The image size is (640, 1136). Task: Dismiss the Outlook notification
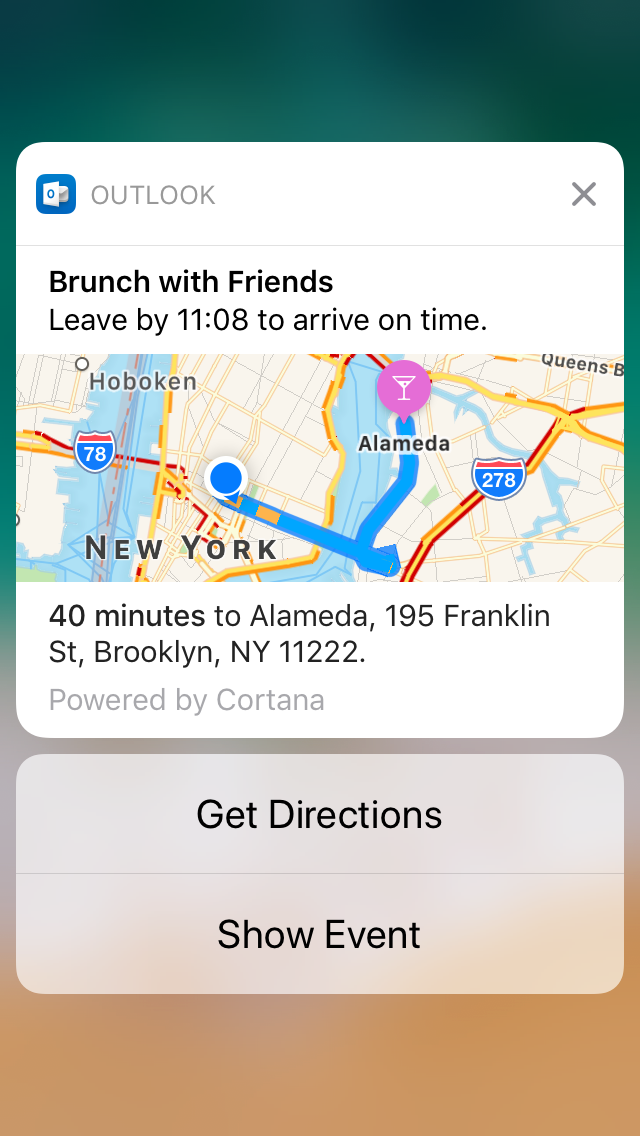(583, 194)
